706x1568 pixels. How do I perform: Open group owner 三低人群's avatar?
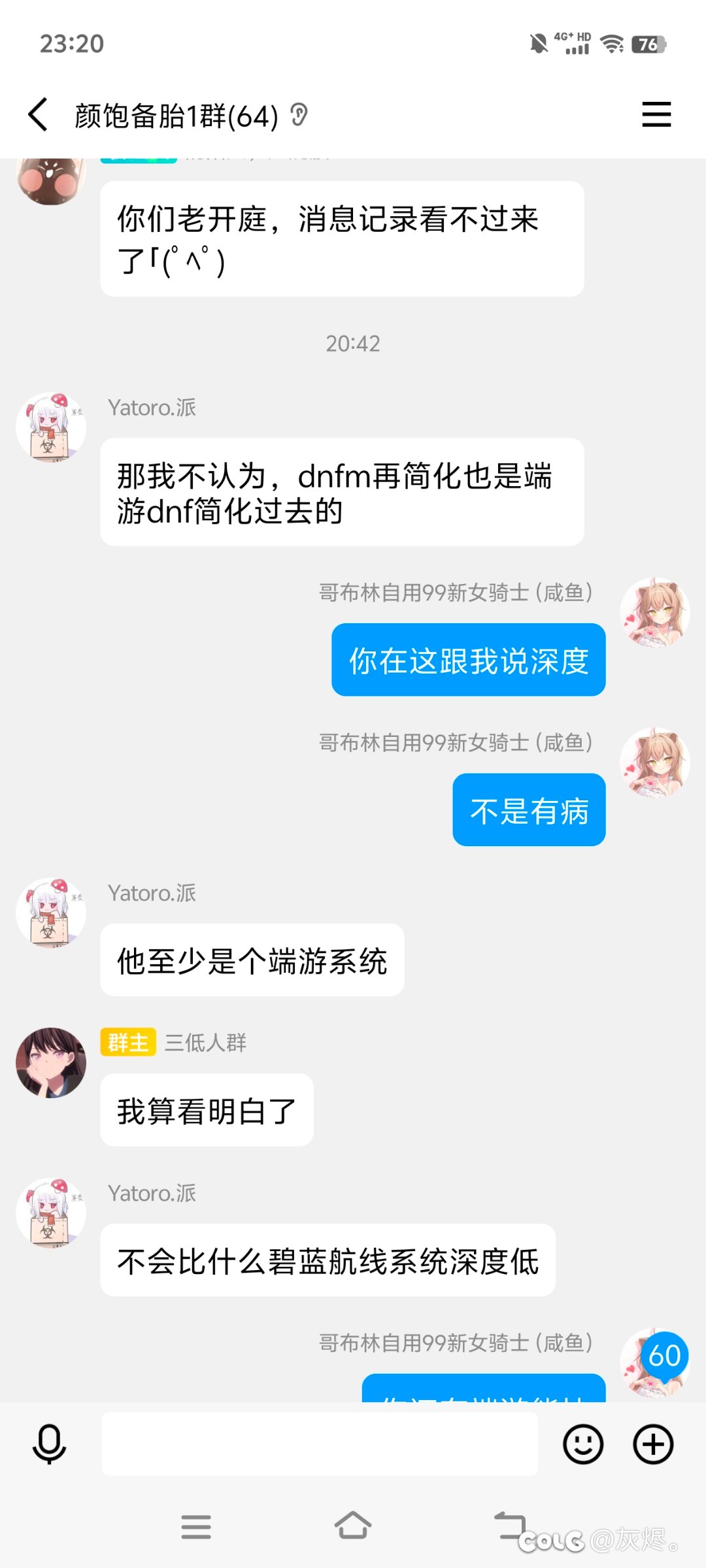(x=51, y=1062)
